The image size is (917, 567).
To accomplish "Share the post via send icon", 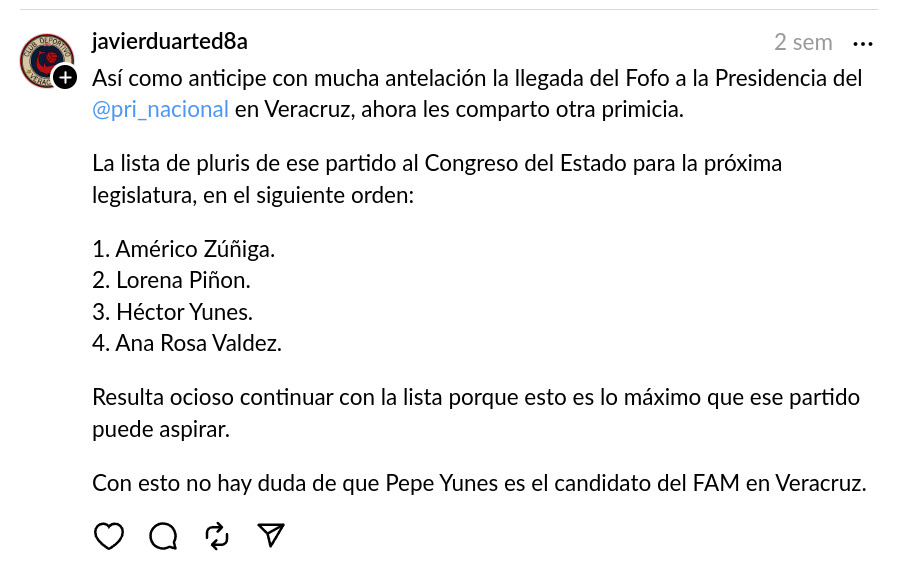I will click(271, 536).
